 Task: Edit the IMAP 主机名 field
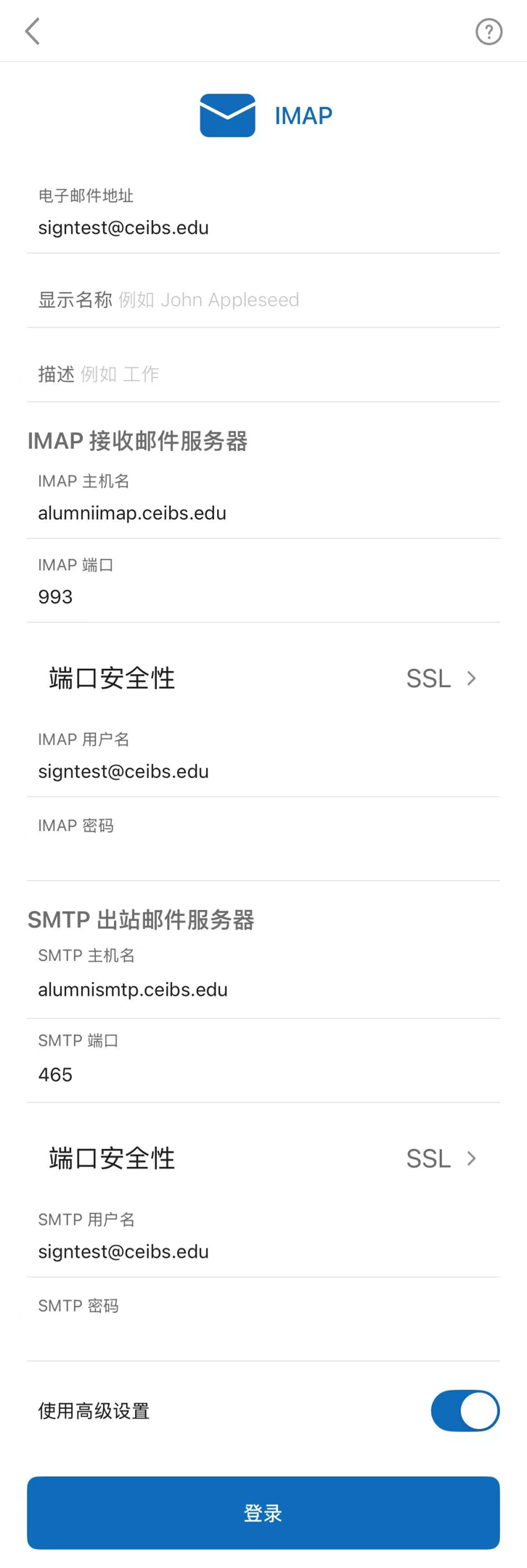(261, 513)
